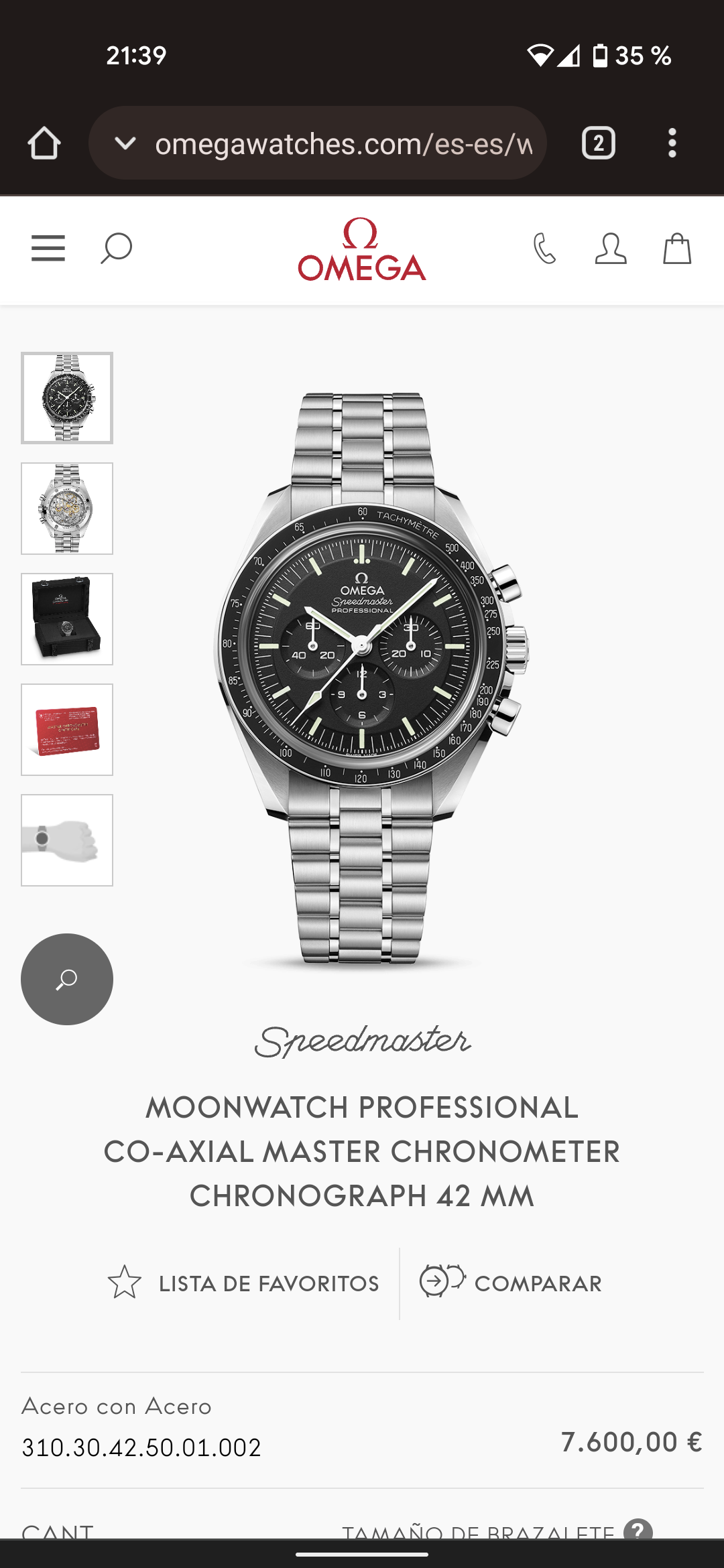Select the wrist size thumbnail
The width and height of the screenshot is (724, 1568).
click(67, 840)
